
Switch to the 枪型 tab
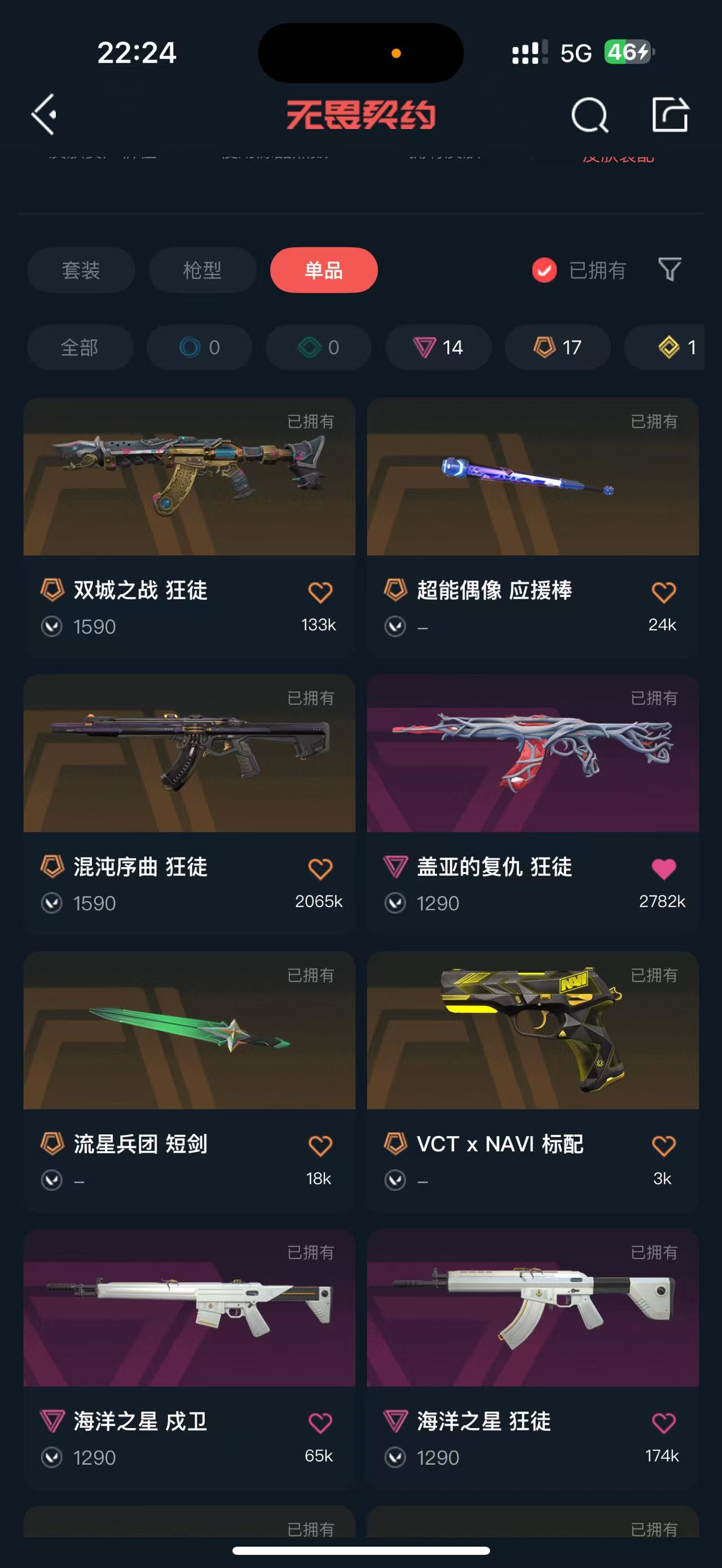point(202,270)
